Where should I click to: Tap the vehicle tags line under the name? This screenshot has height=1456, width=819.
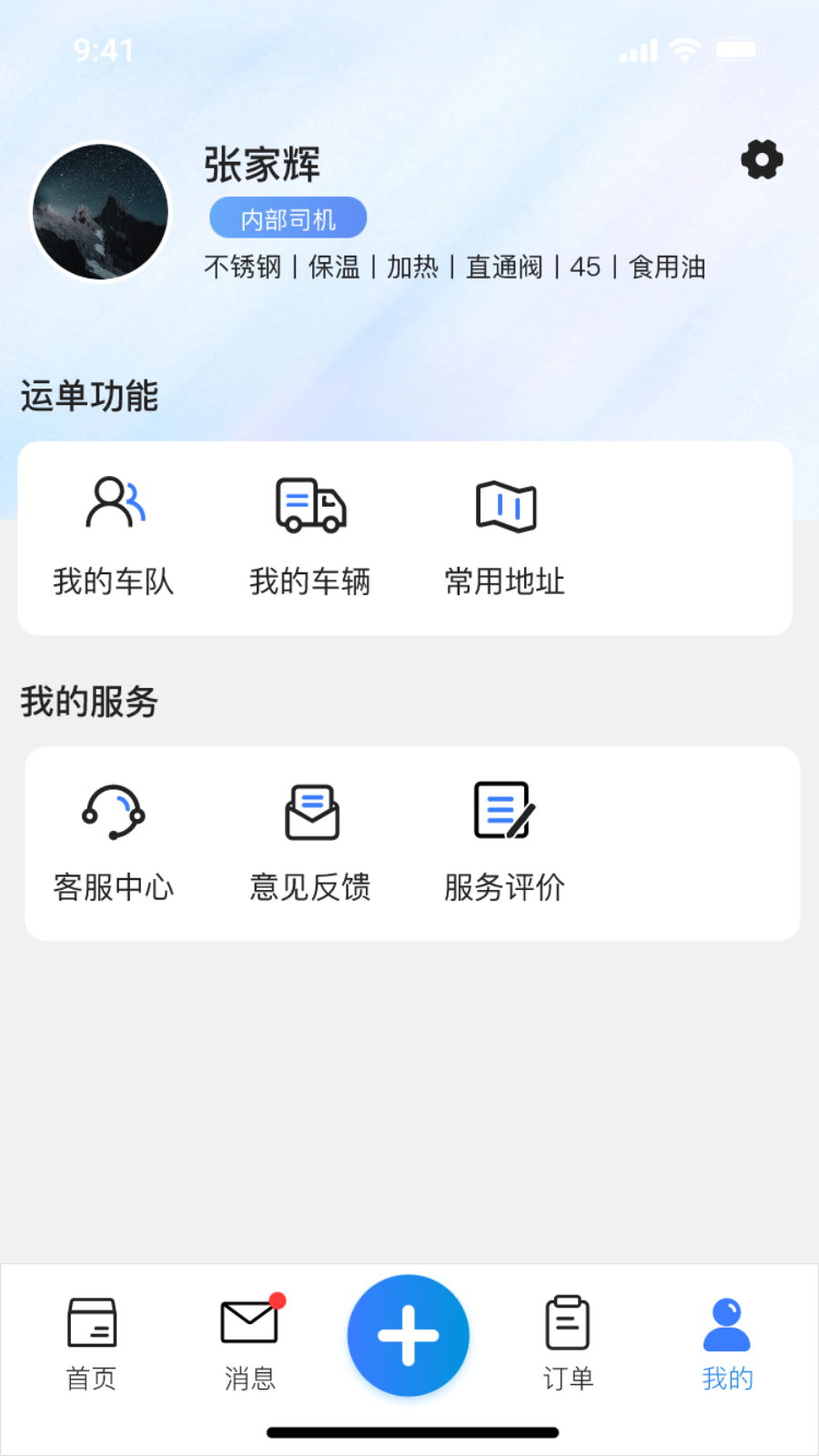click(x=455, y=267)
